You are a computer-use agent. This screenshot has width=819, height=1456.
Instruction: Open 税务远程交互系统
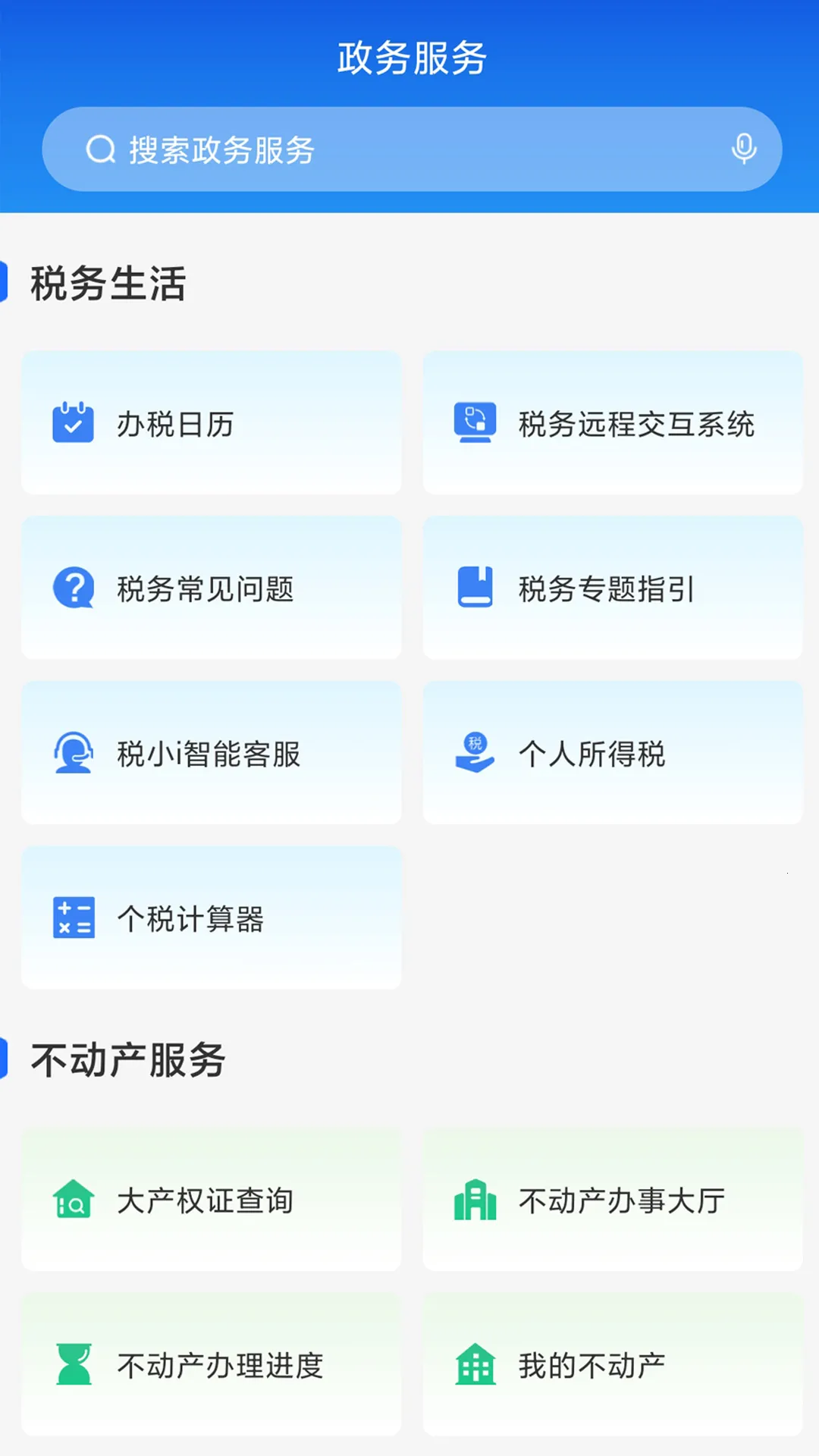613,423
